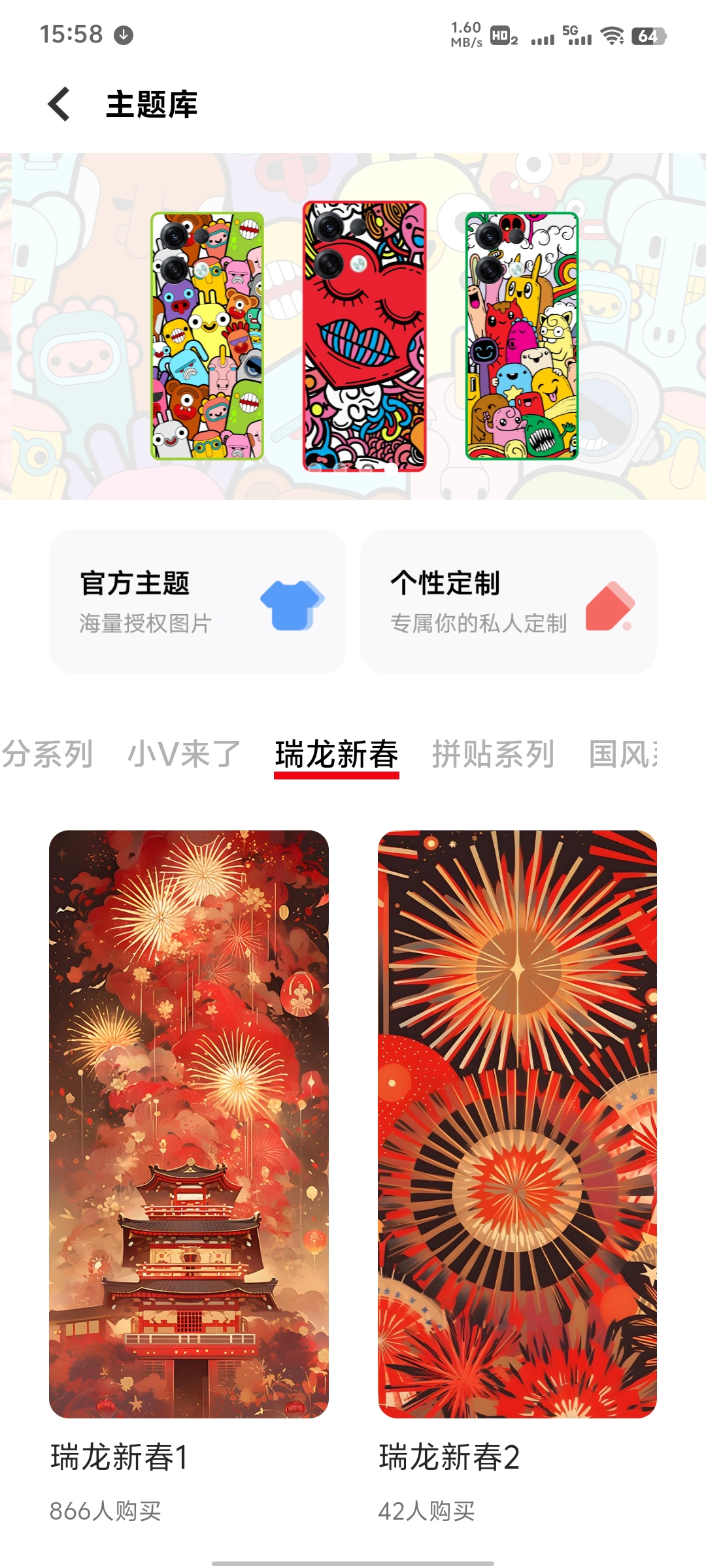Screen dimensions: 706x1568
Task: Switch to the 拼贴系列 tab
Action: click(493, 755)
